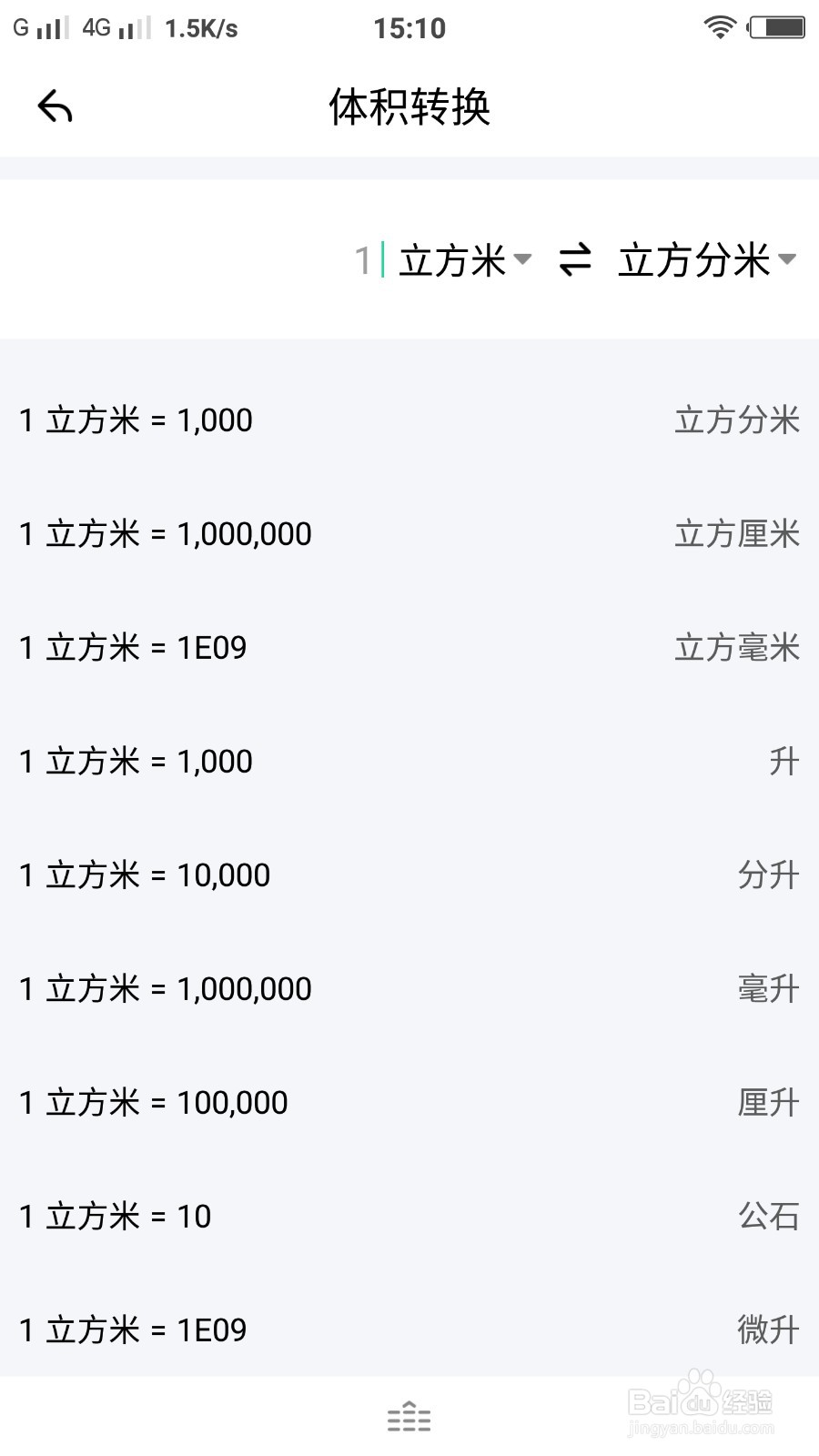
Task: Open the bottom keypad handle icon
Action: (x=409, y=1417)
